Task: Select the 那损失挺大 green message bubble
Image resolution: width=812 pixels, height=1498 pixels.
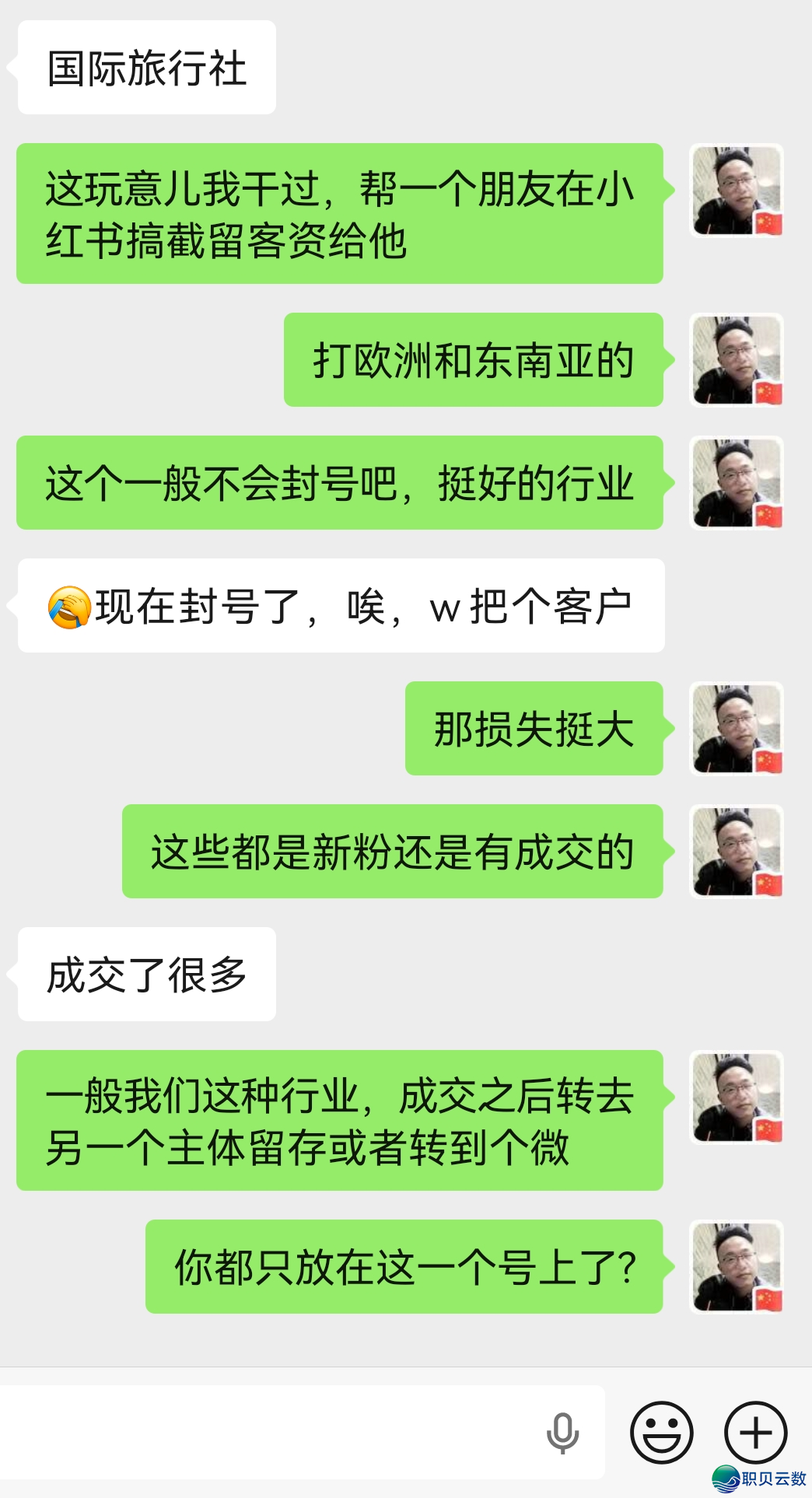Action: coord(537,727)
